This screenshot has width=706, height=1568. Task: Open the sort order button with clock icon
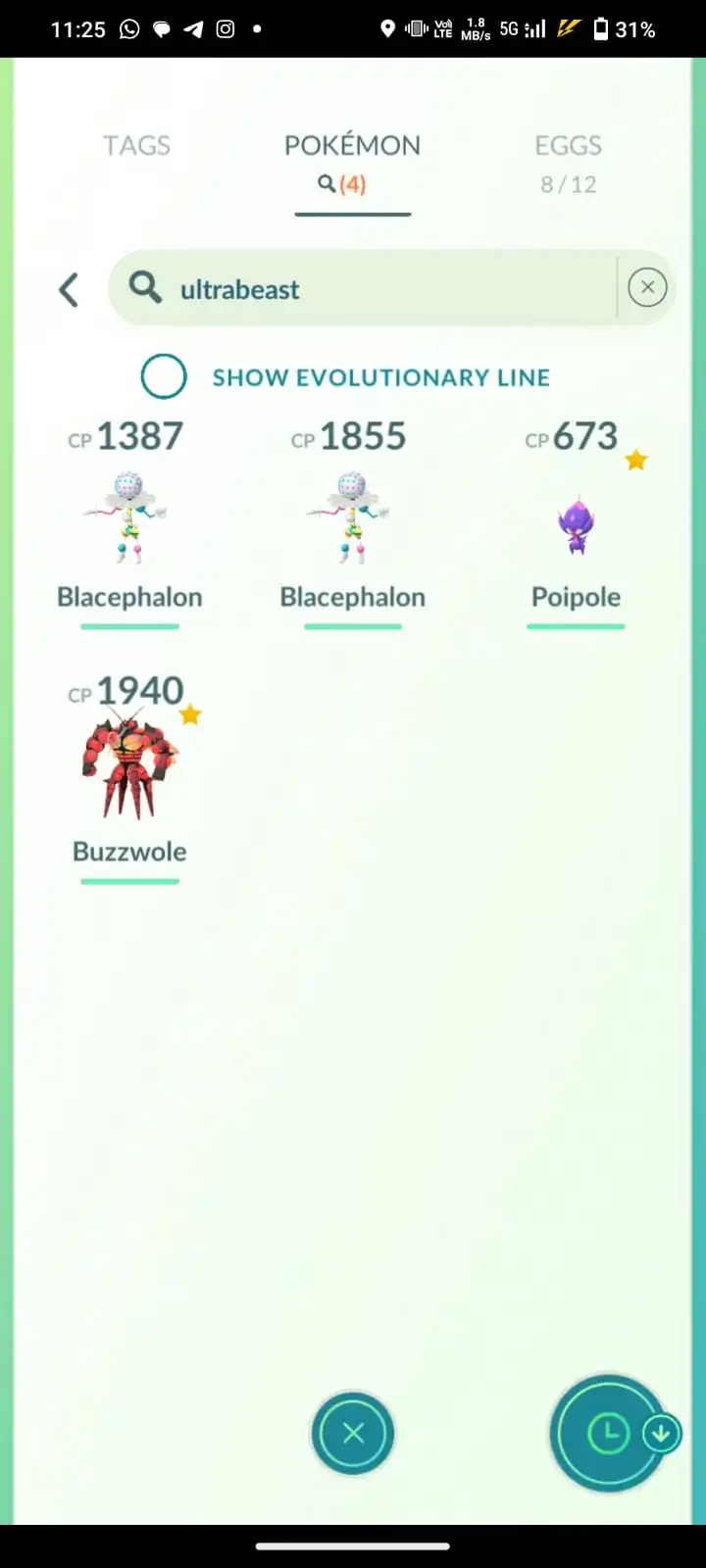[x=608, y=1434]
